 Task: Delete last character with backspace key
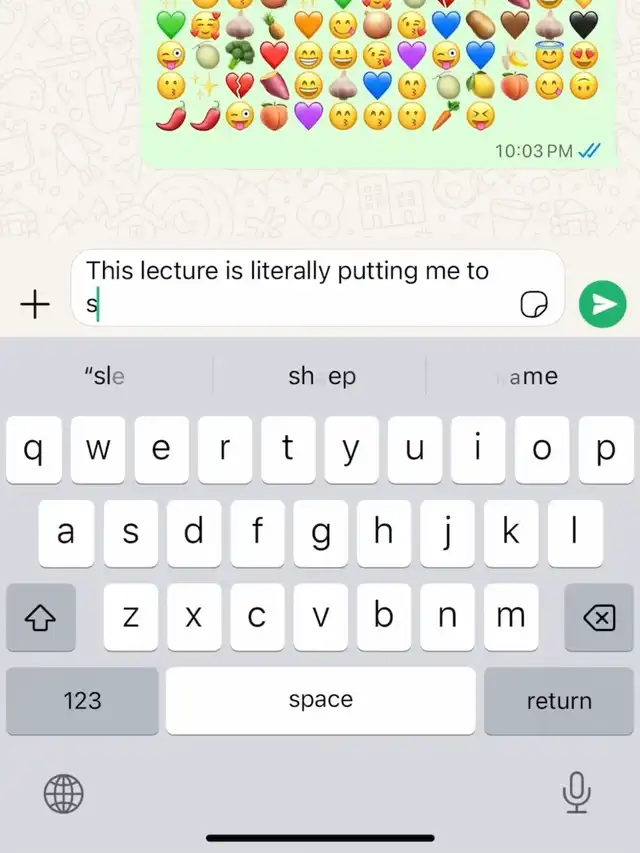598,618
